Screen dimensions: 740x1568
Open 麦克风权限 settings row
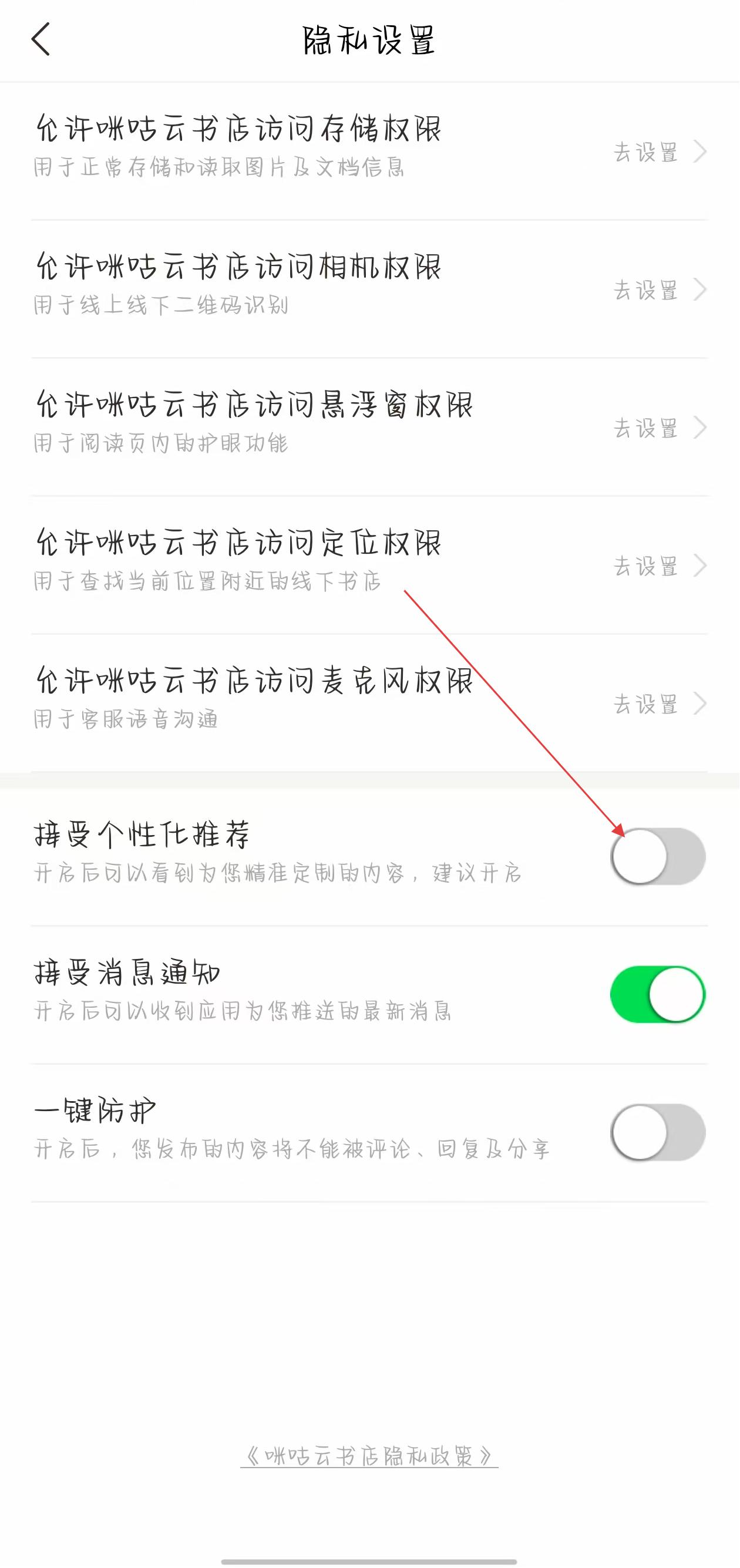[658, 704]
